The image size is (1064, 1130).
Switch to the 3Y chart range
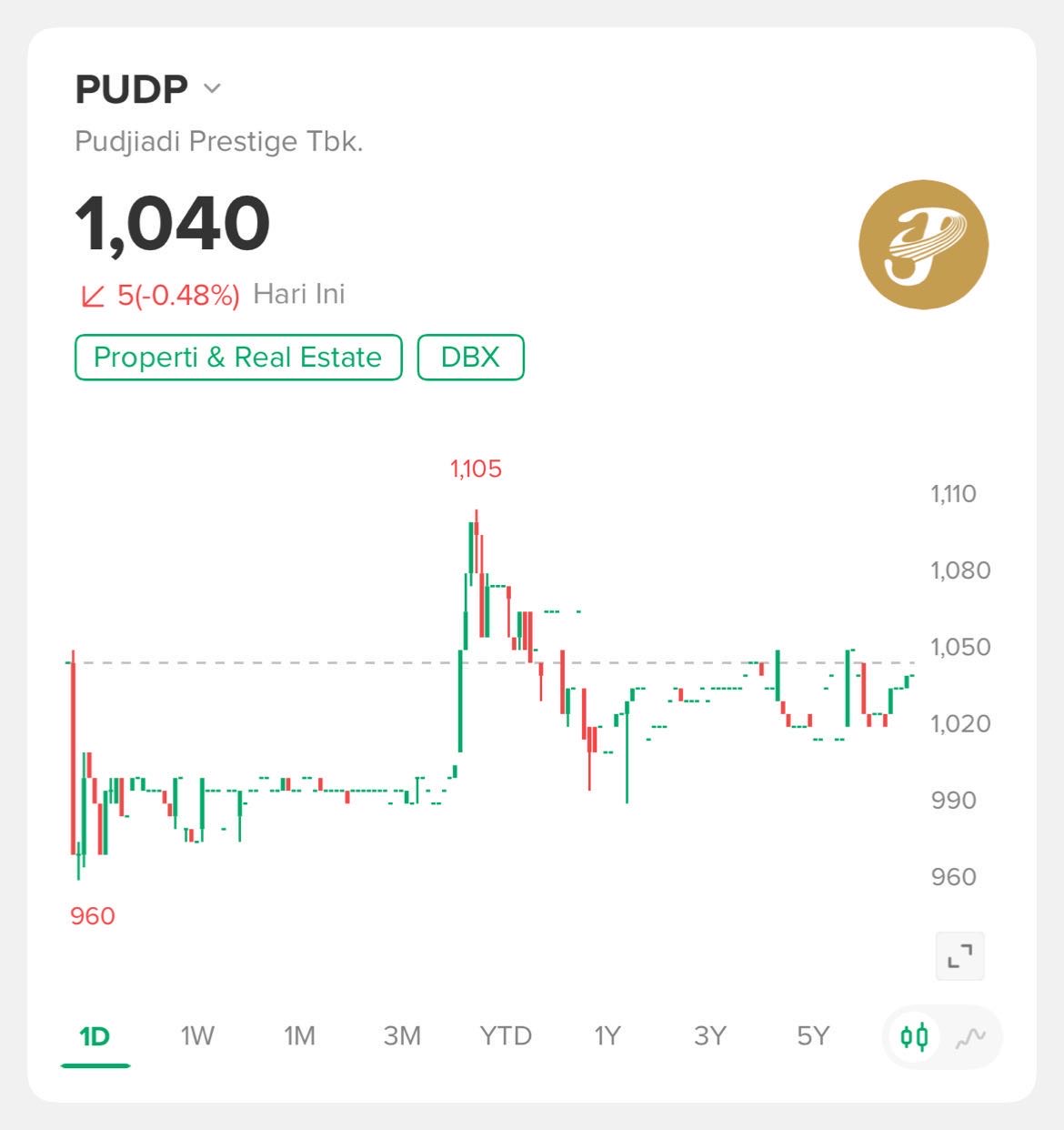[x=709, y=1036]
